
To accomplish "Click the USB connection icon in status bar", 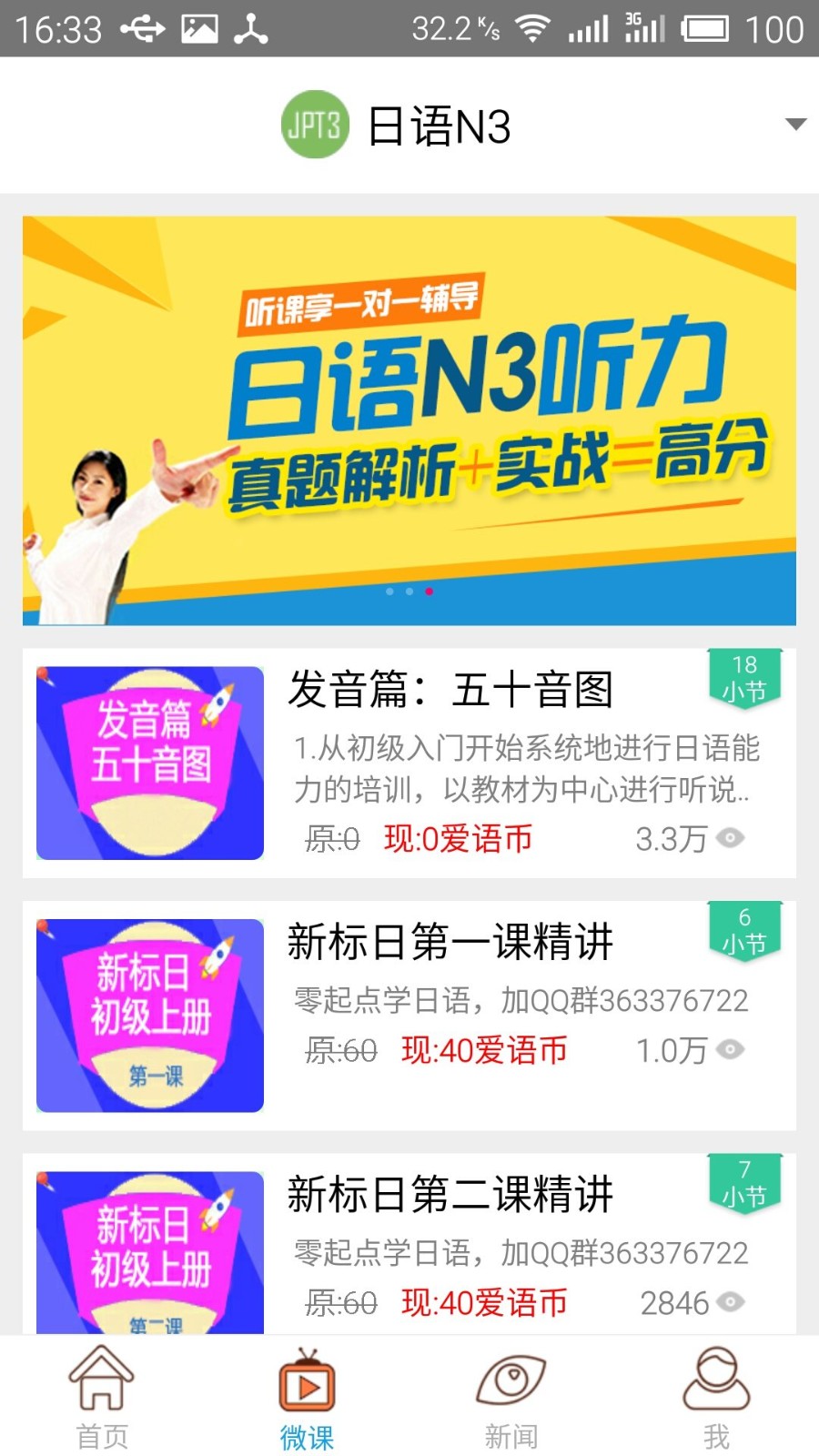I will click(143, 26).
